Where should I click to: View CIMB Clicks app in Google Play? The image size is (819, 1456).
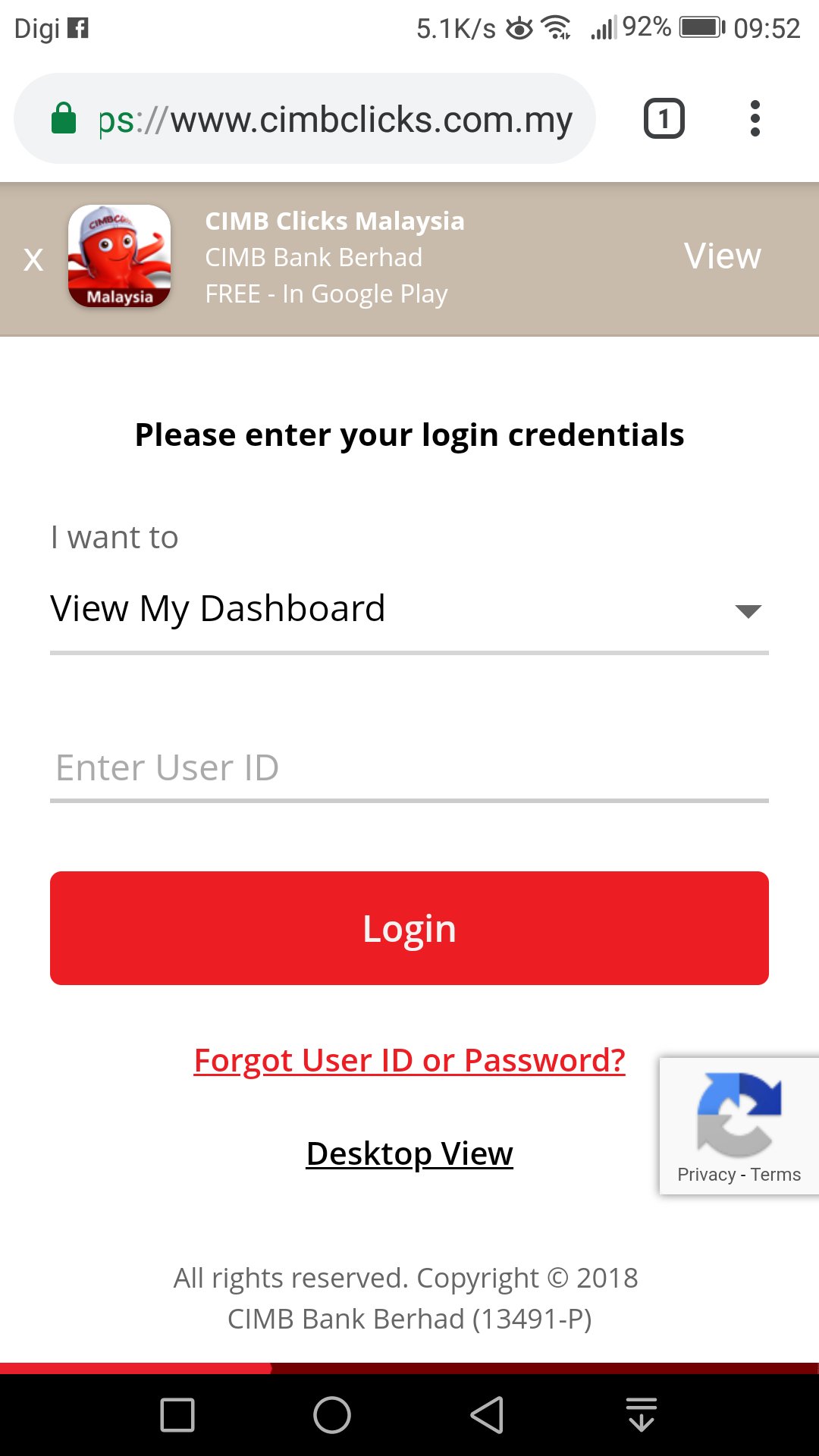click(x=722, y=256)
